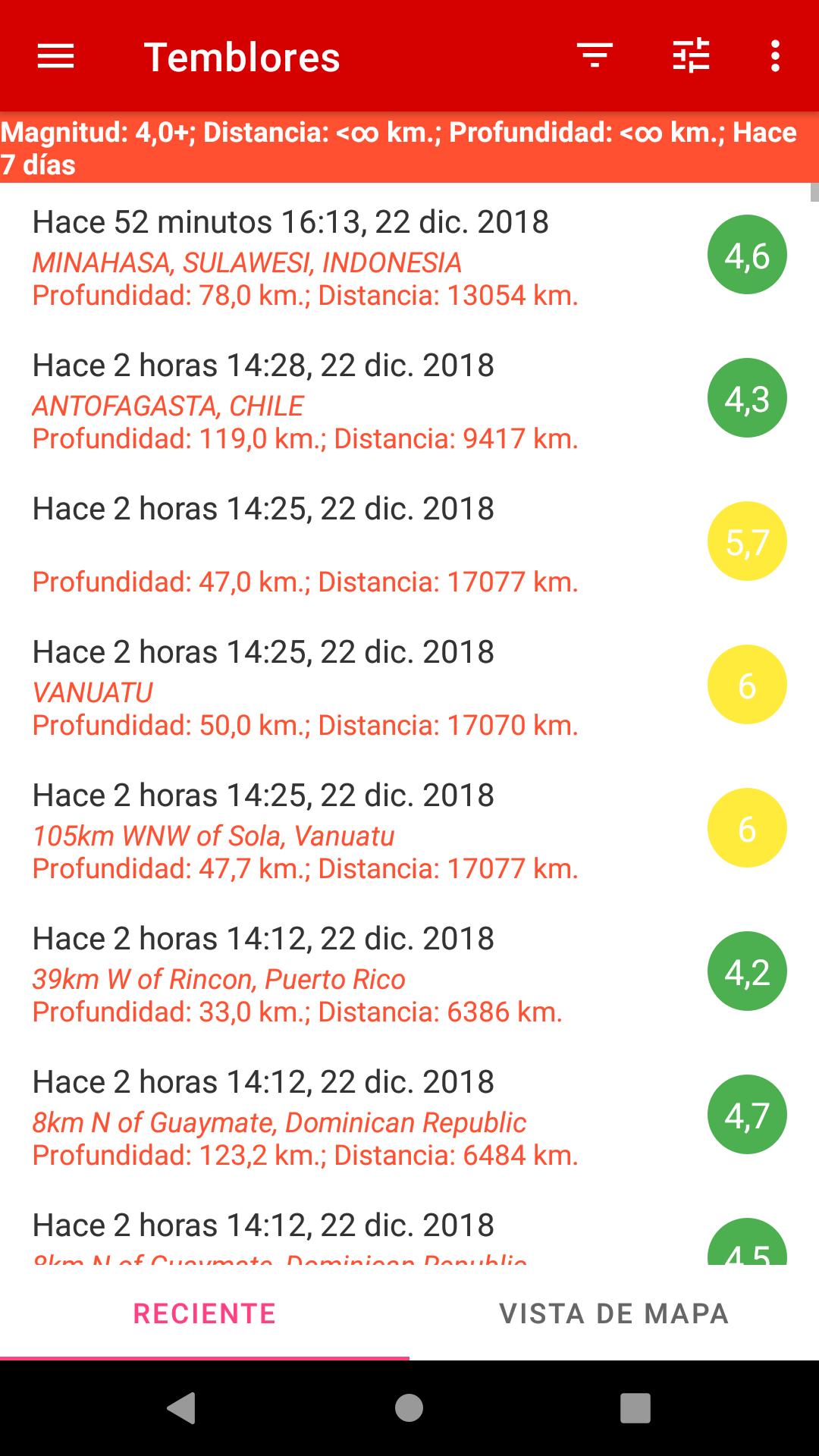View the VANUATU magnitude 6 earthquake
This screenshot has height=1456, width=819.
[409, 686]
